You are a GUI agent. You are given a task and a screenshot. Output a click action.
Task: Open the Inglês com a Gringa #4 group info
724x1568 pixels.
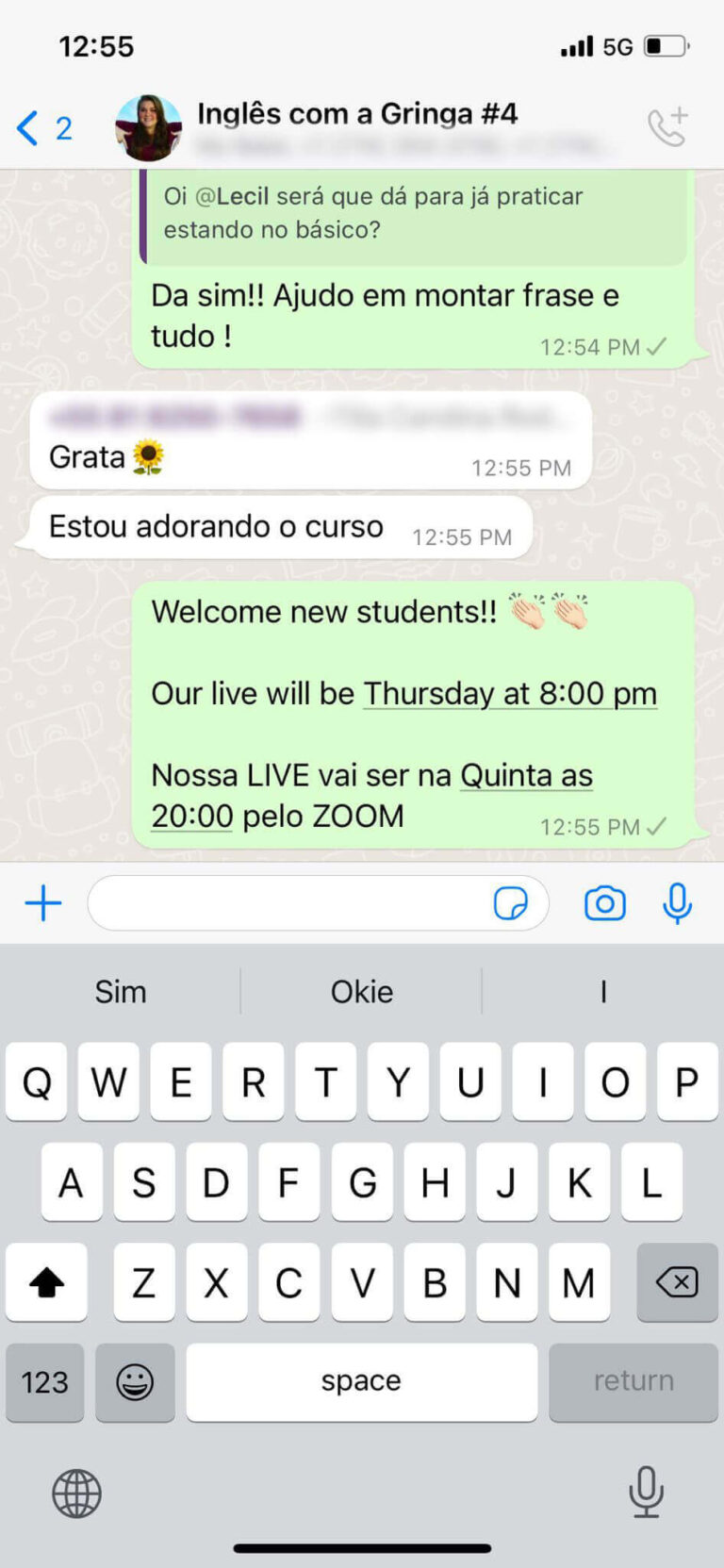coord(356,115)
